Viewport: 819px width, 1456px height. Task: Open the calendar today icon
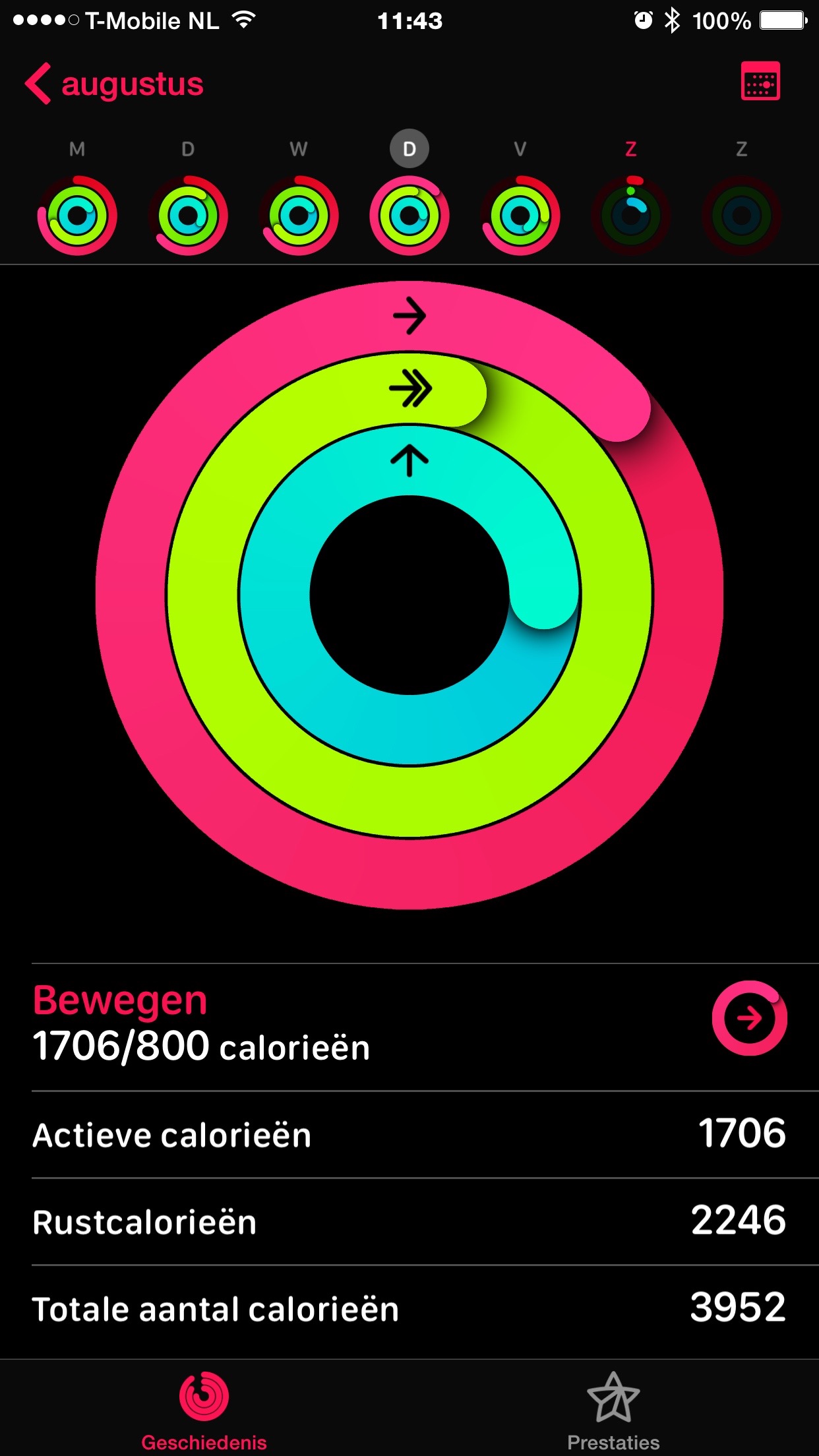pyautogui.click(x=760, y=82)
